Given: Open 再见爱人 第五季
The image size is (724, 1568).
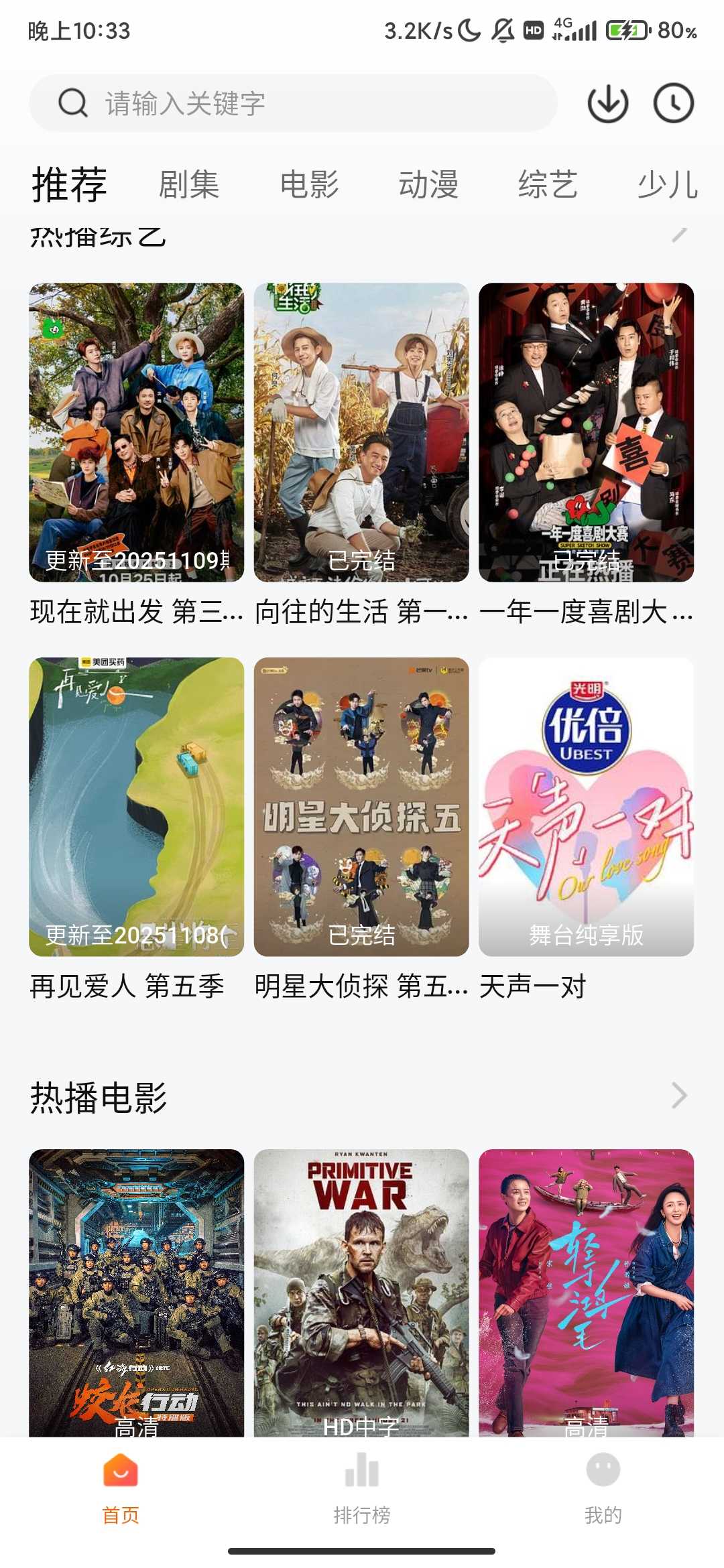Looking at the screenshot, I should tap(136, 806).
